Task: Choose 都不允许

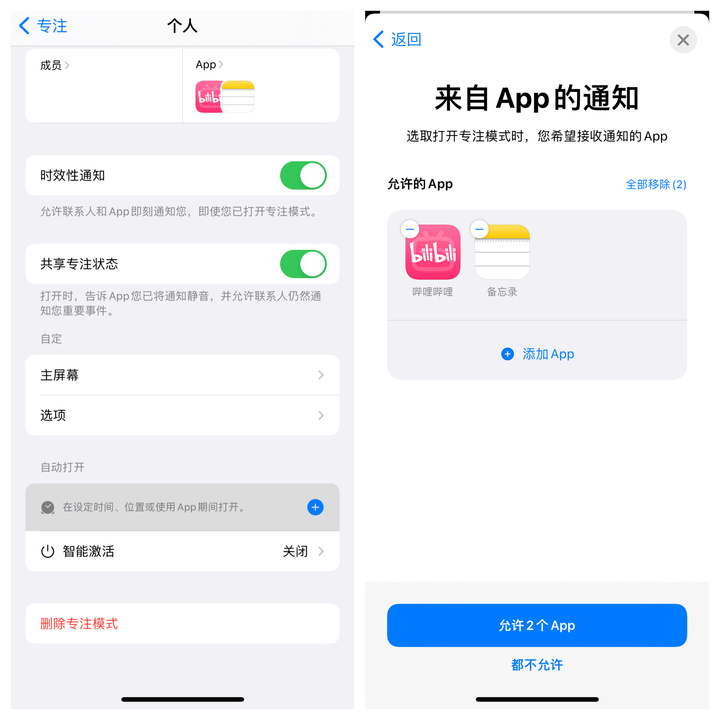Action: pyautogui.click(x=537, y=665)
